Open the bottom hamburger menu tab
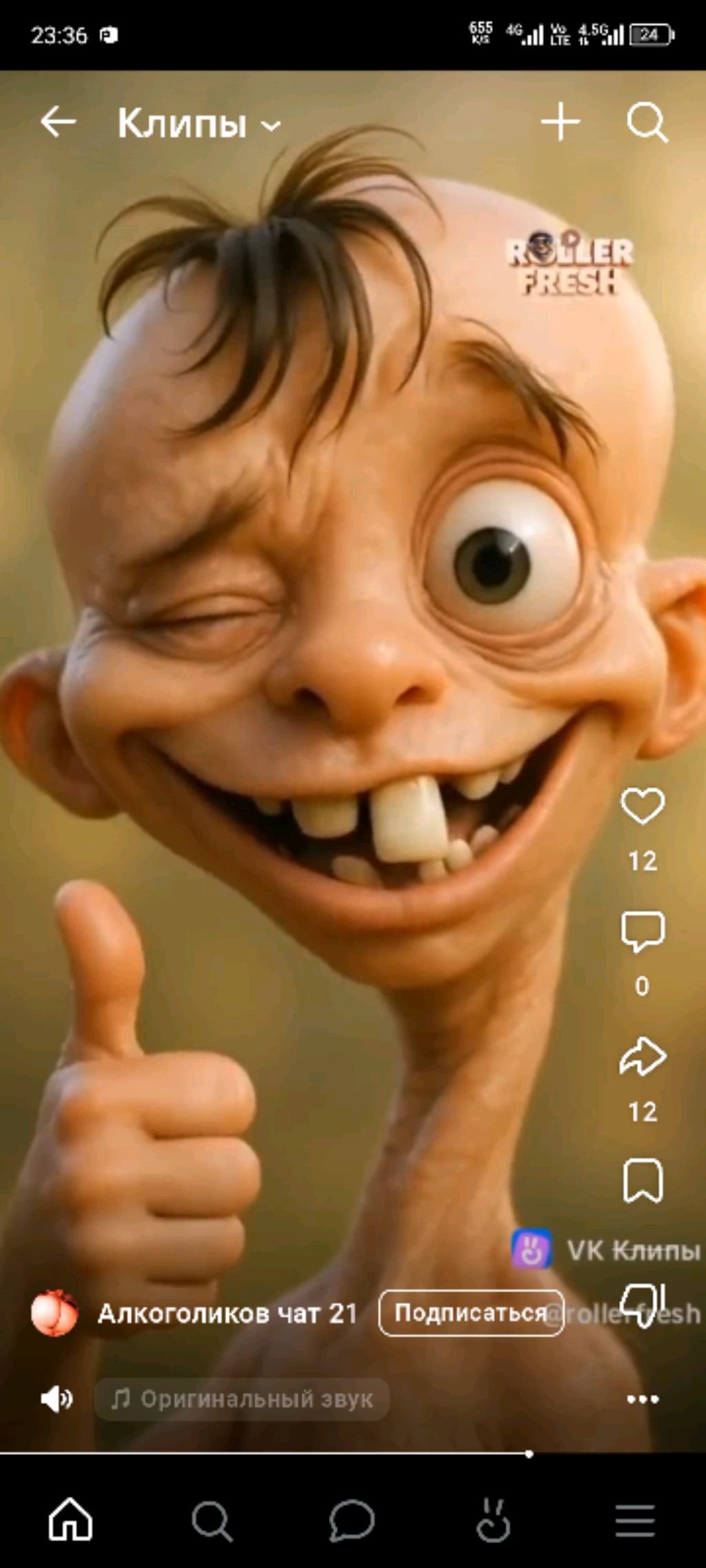 click(634, 1520)
